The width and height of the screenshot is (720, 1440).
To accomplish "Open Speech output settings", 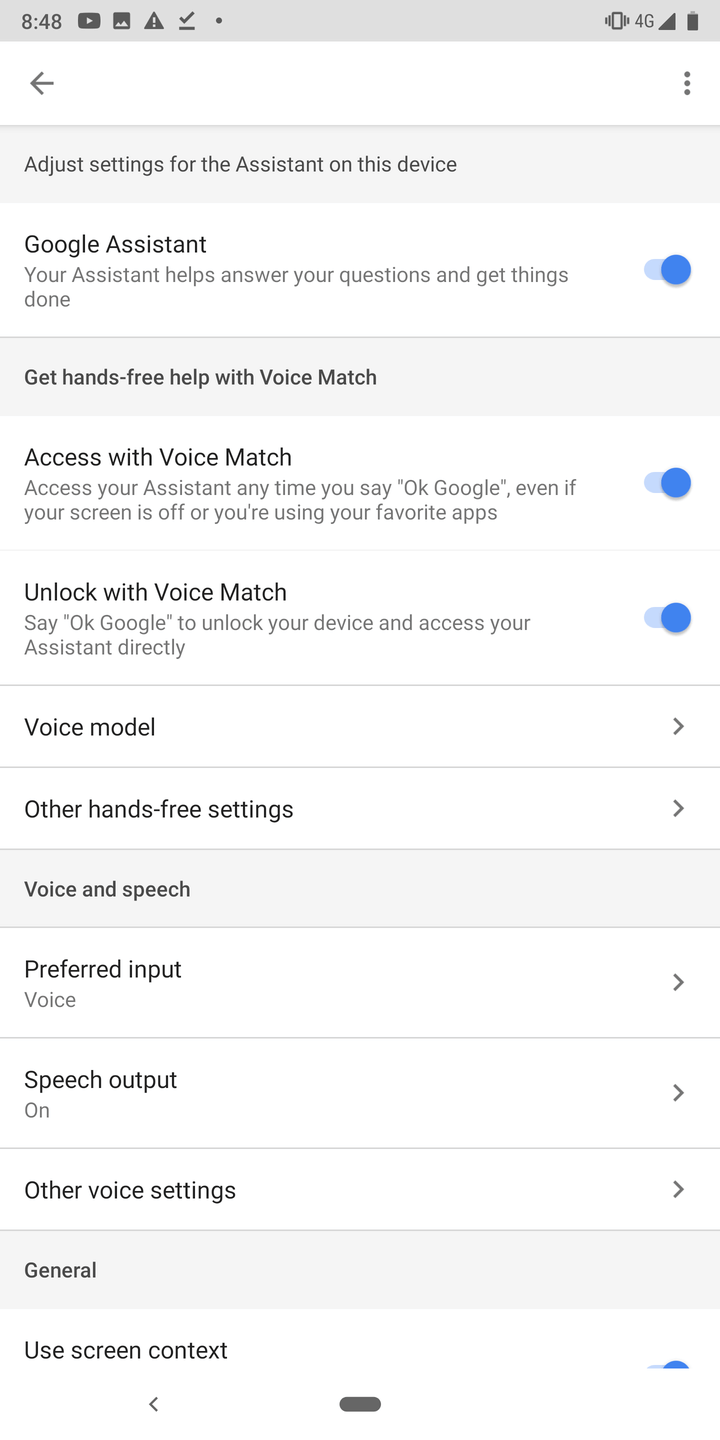I will (360, 1093).
